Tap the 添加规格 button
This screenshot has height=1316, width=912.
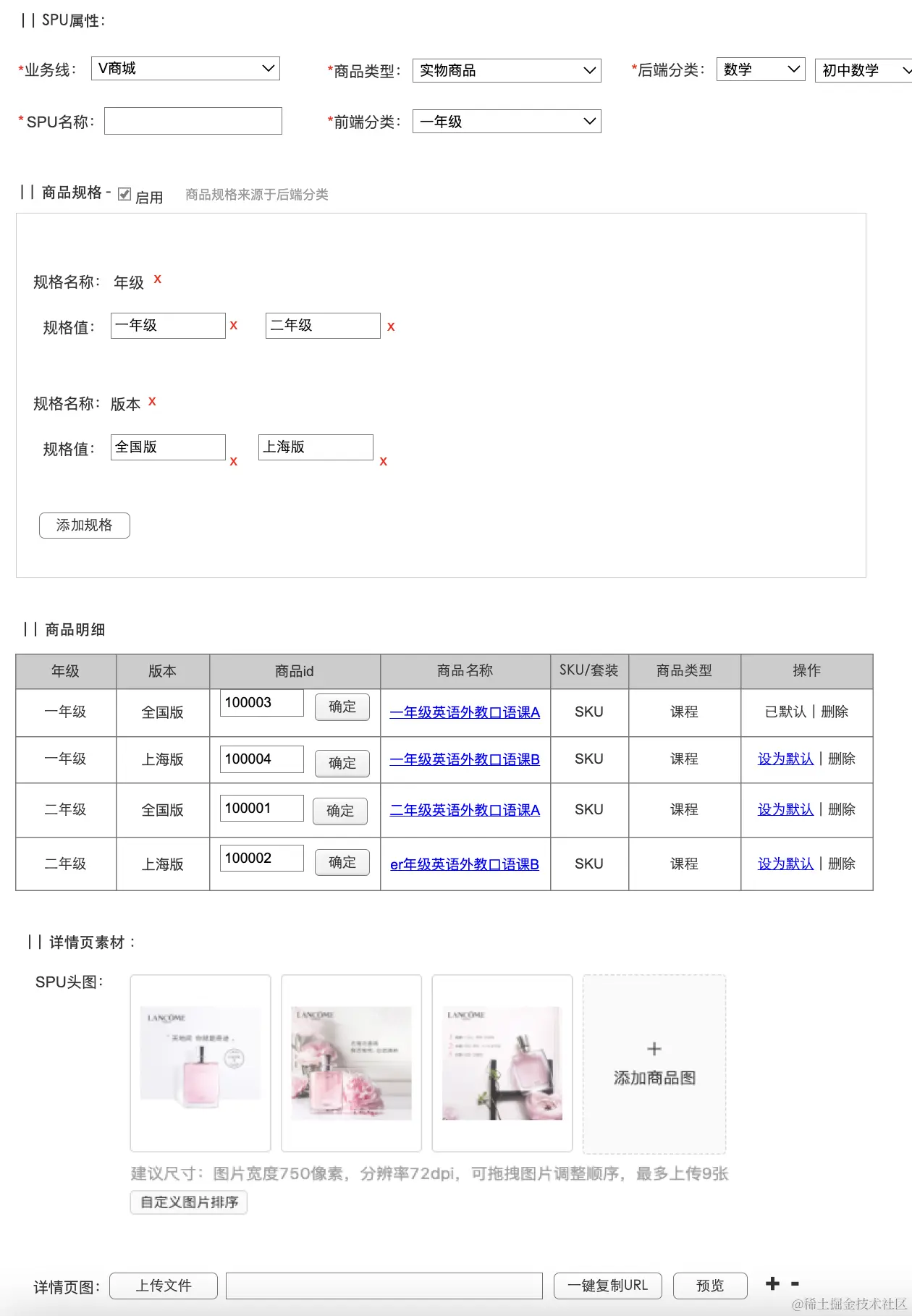[x=85, y=526]
